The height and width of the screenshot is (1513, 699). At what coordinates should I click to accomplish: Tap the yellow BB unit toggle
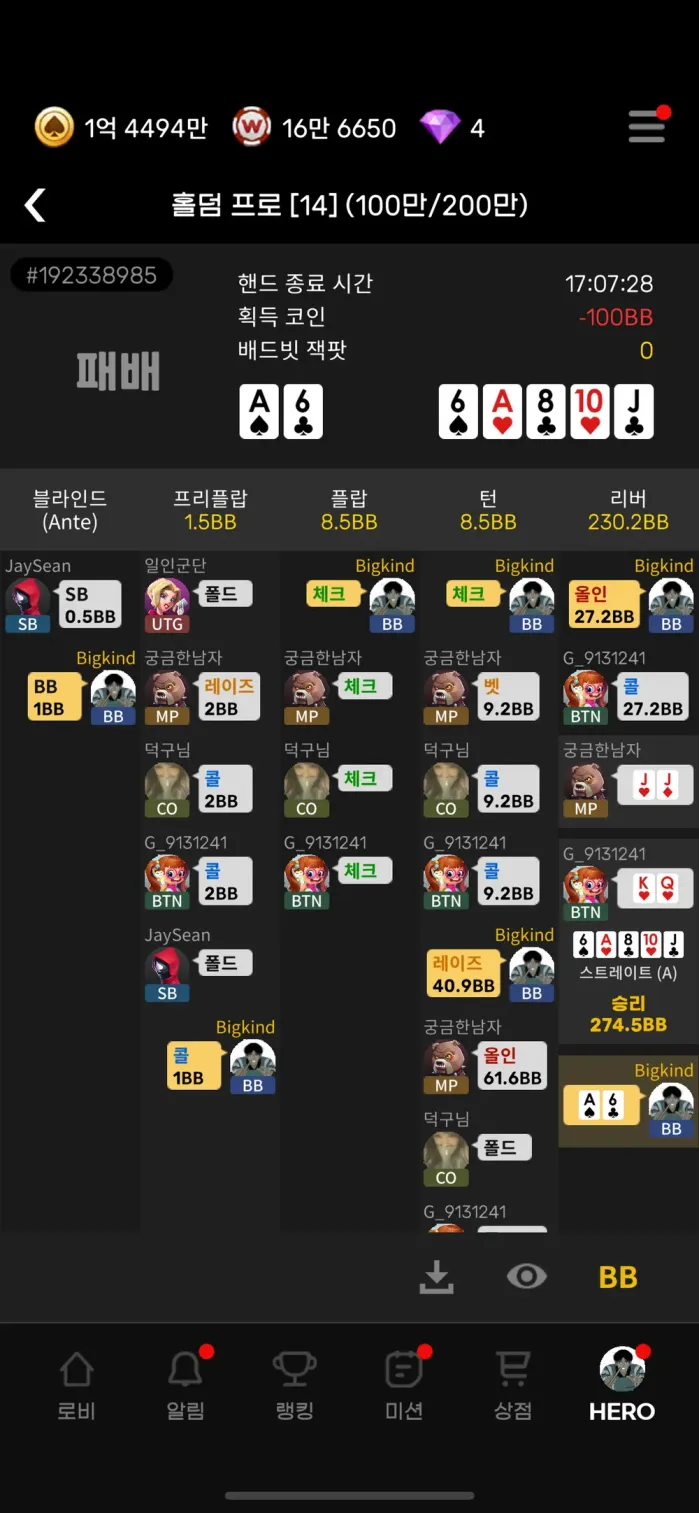coord(618,1277)
